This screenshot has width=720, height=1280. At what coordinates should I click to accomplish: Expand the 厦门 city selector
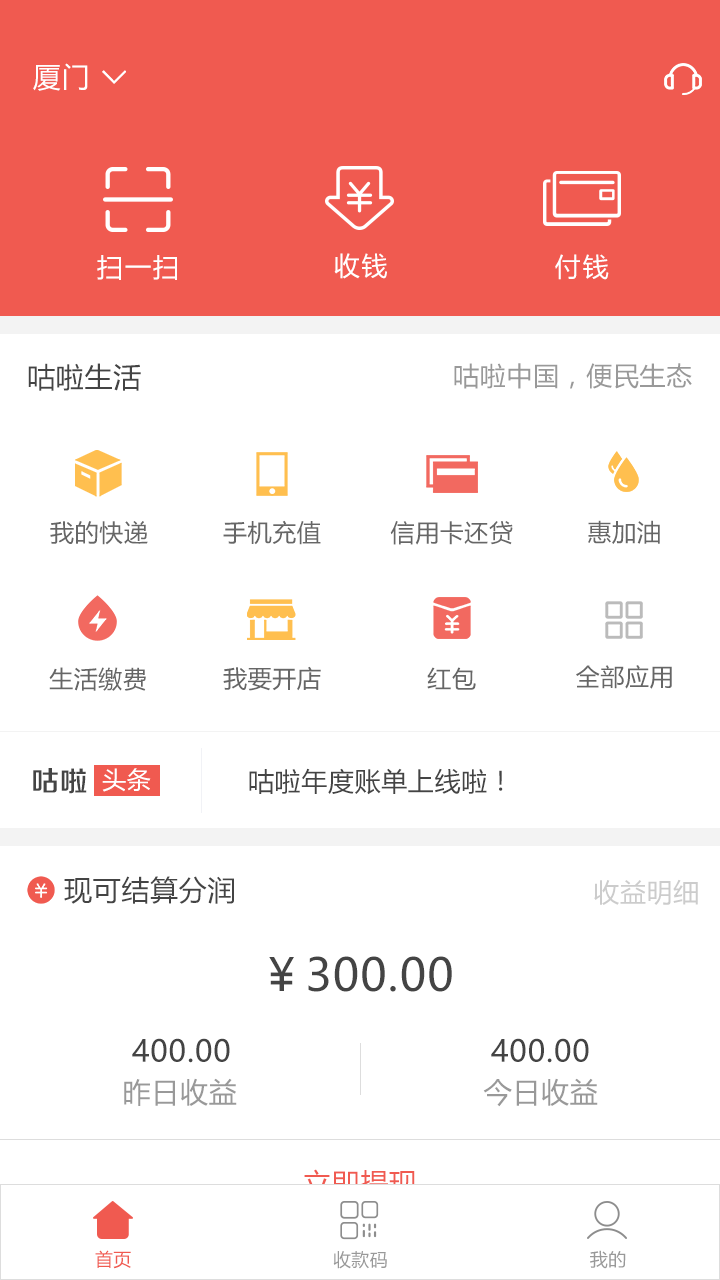(80, 76)
